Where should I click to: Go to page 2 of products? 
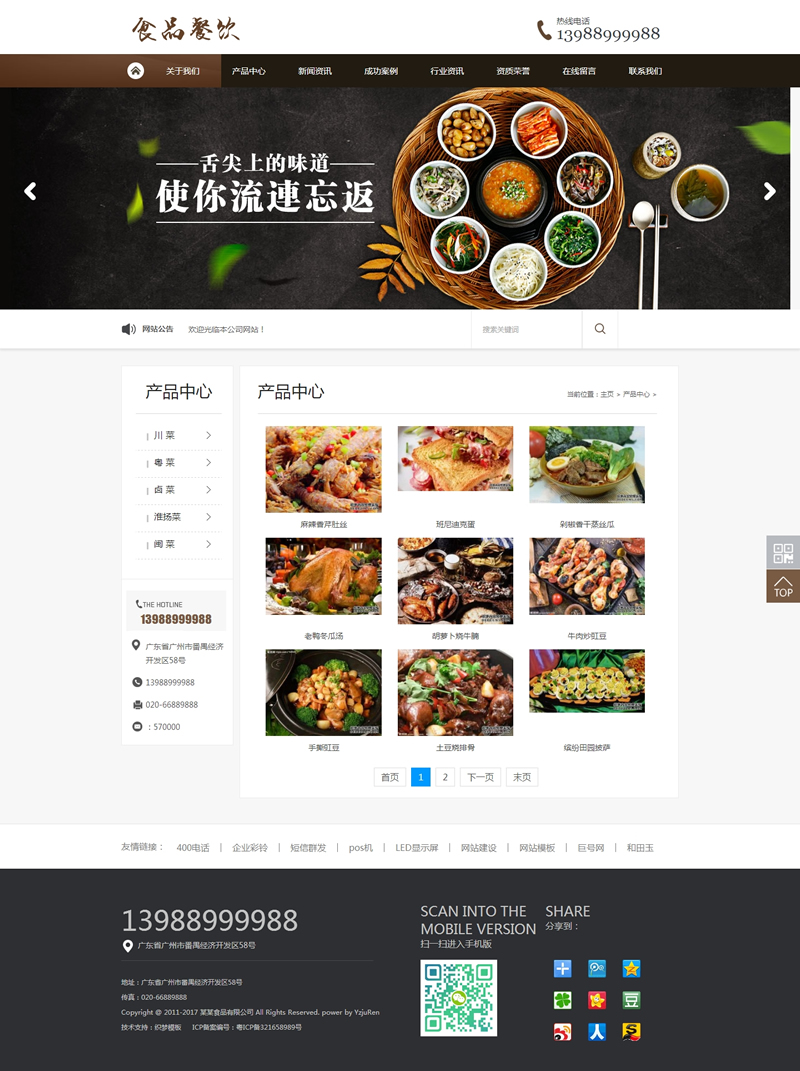[446, 777]
